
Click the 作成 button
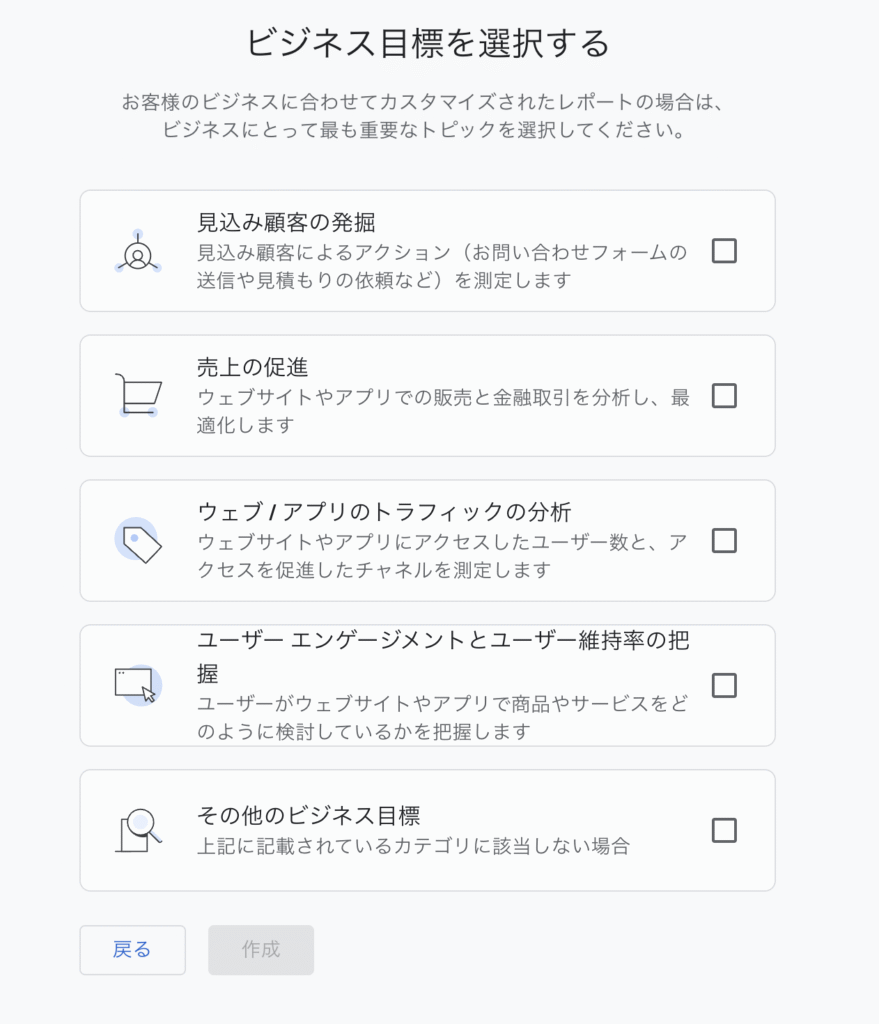260,950
